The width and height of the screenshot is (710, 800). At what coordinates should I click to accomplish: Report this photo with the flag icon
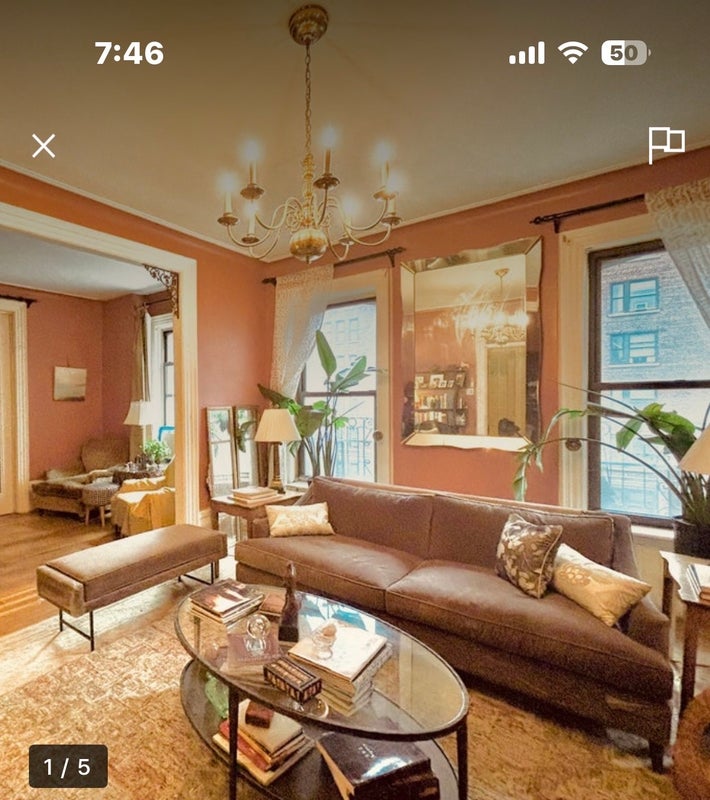pyautogui.click(x=666, y=144)
